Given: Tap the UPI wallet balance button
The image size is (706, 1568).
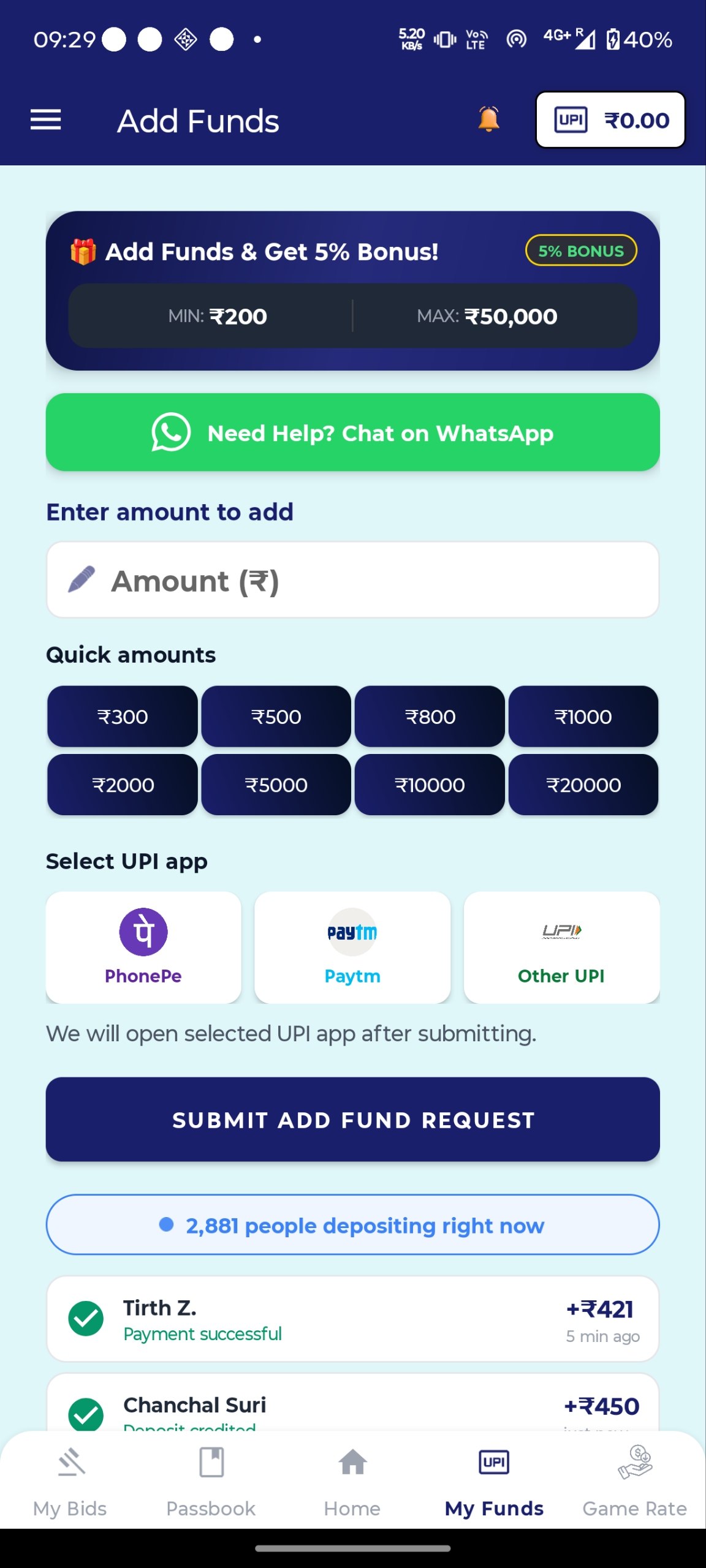Looking at the screenshot, I should click(610, 120).
